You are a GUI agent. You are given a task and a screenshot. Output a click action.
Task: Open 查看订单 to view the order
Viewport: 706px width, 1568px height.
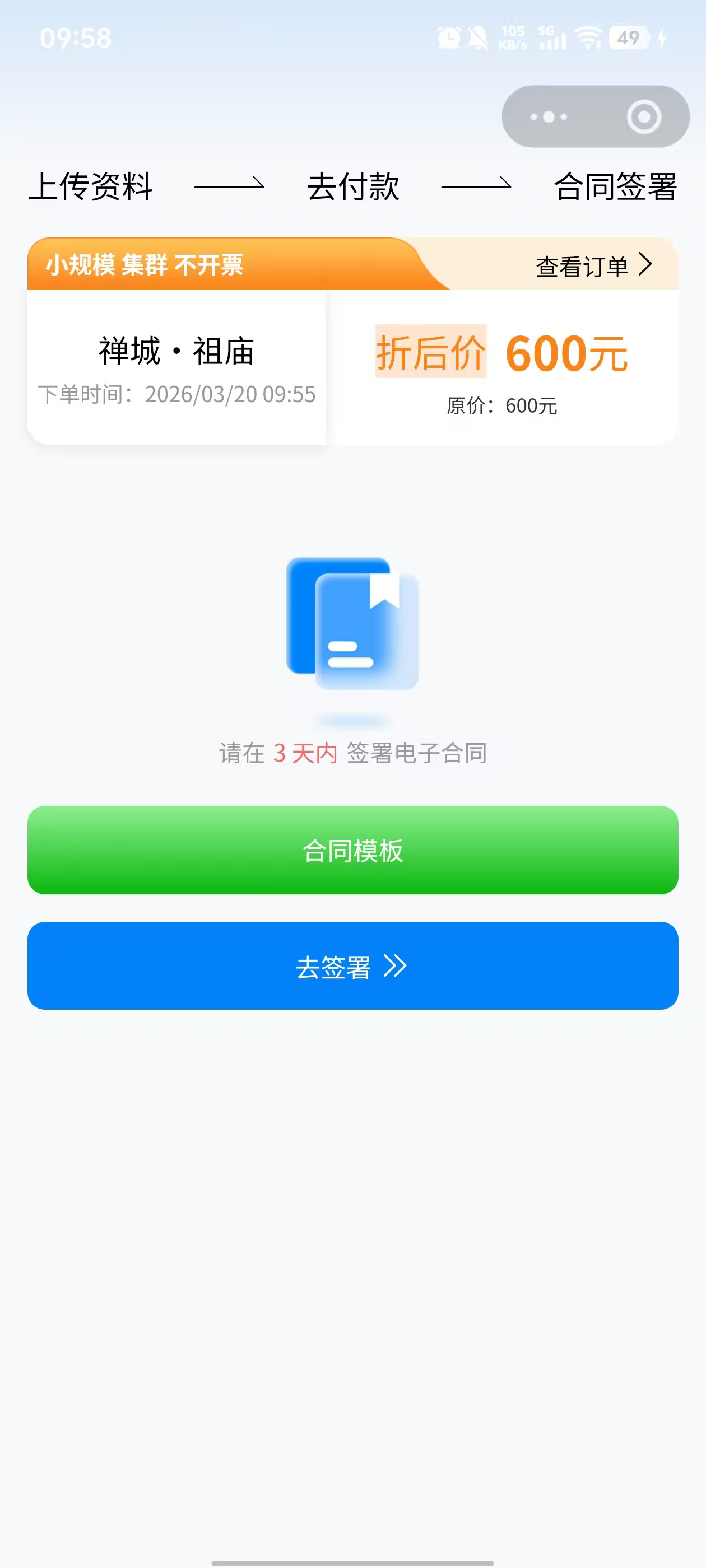(x=593, y=266)
